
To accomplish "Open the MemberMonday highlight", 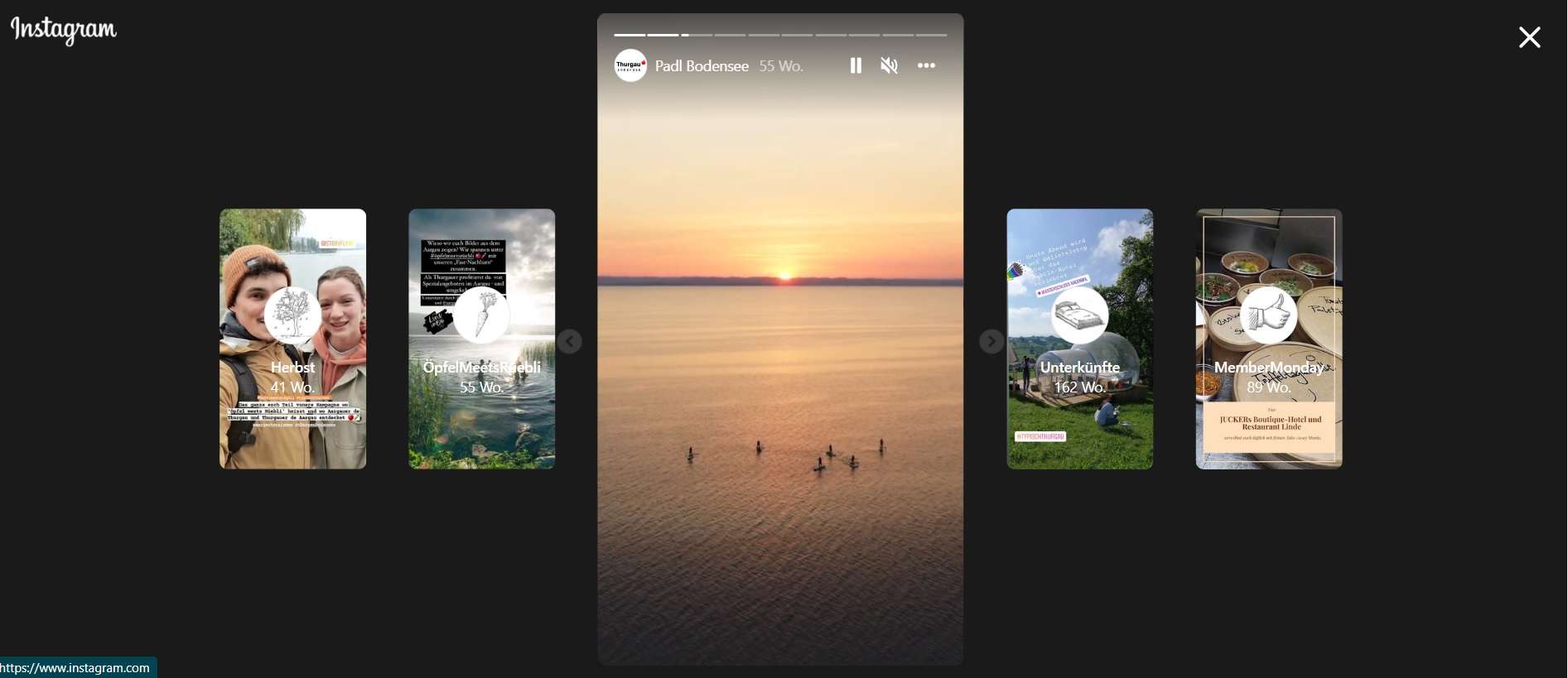I will (x=1268, y=339).
